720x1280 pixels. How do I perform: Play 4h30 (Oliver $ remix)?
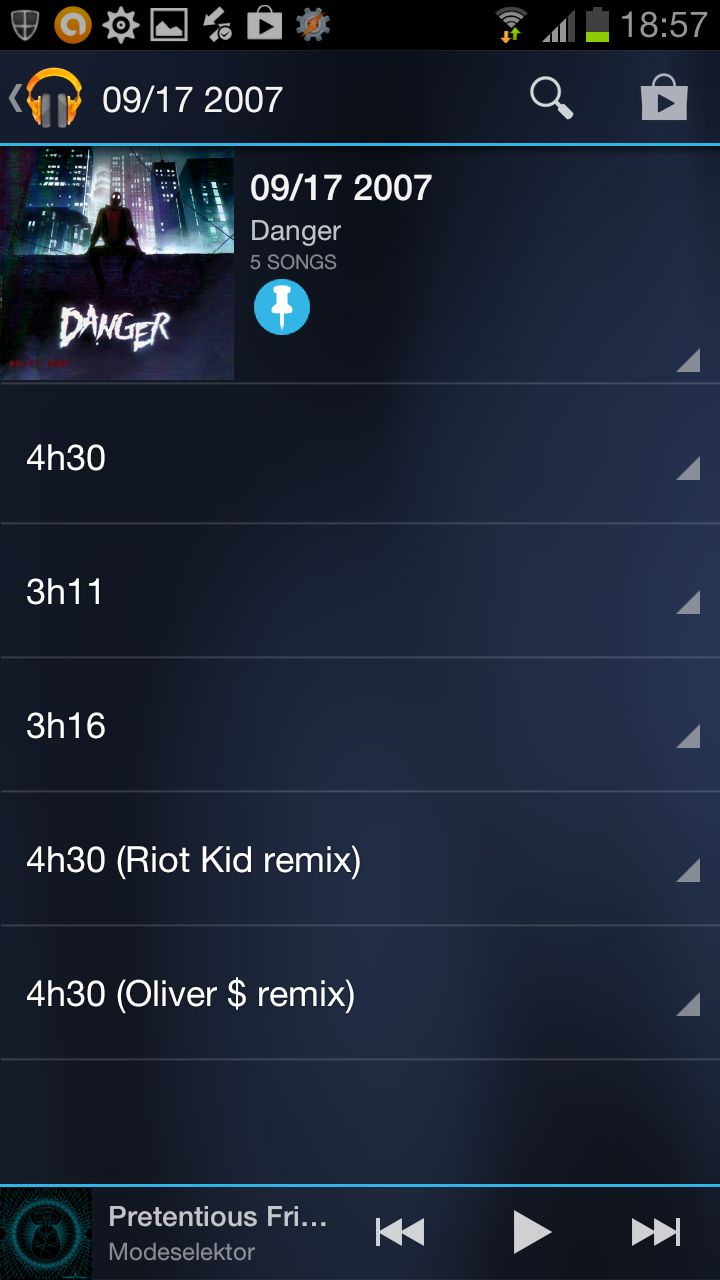pyautogui.click(x=360, y=993)
